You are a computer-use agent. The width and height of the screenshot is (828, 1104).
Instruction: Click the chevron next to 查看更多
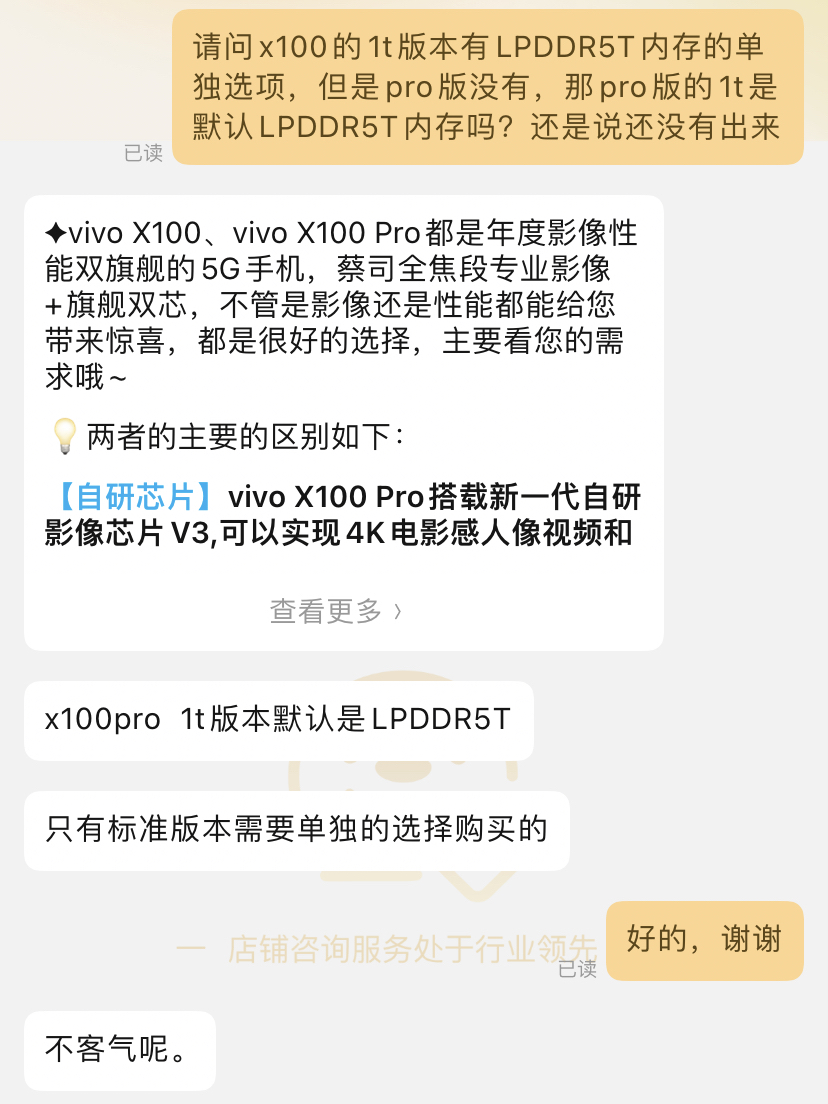396,611
